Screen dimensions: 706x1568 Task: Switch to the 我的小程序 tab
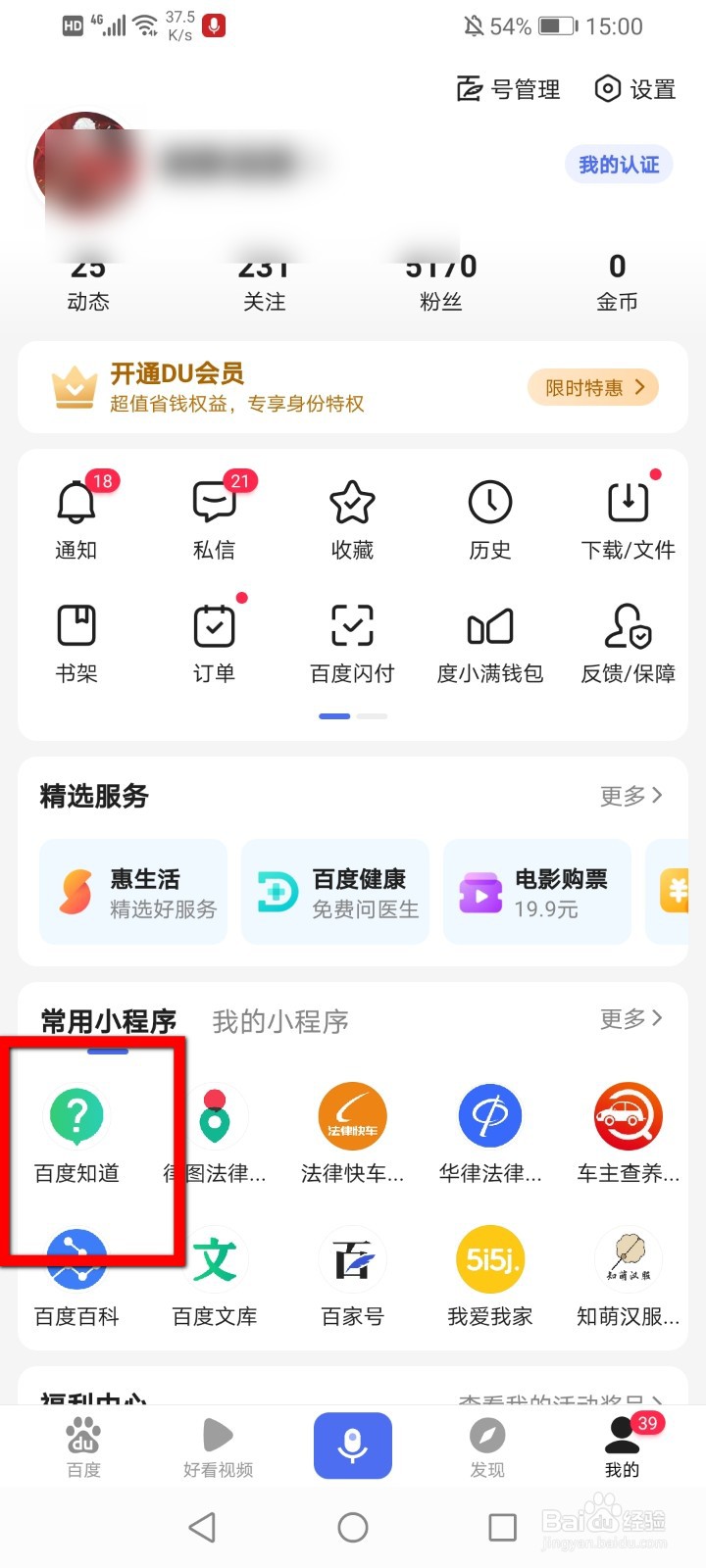pyautogui.click(x=279, y=1021)
